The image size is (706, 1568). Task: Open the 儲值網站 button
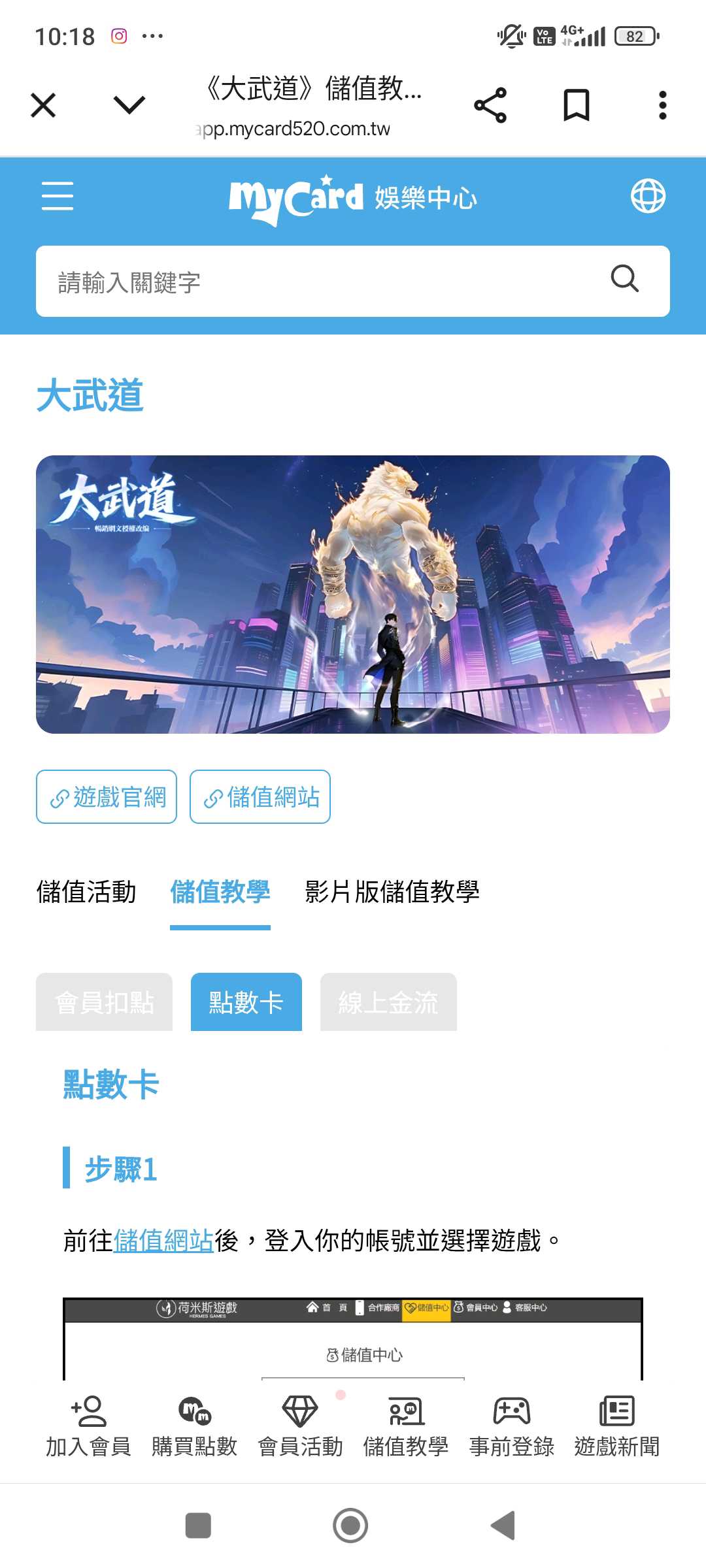pyautogui.click(x=260, y=797)
